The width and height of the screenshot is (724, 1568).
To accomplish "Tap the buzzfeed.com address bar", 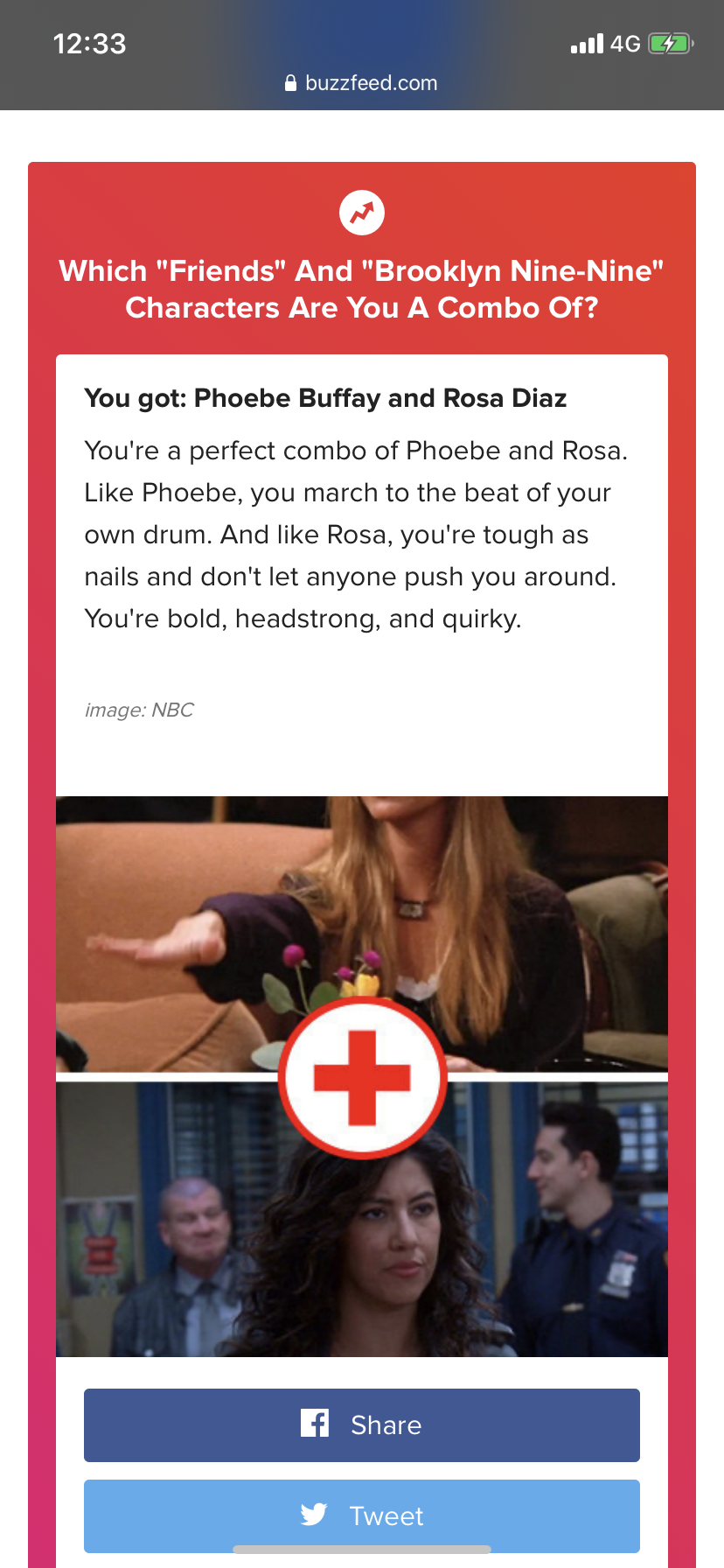I will [x=361, y=83].
